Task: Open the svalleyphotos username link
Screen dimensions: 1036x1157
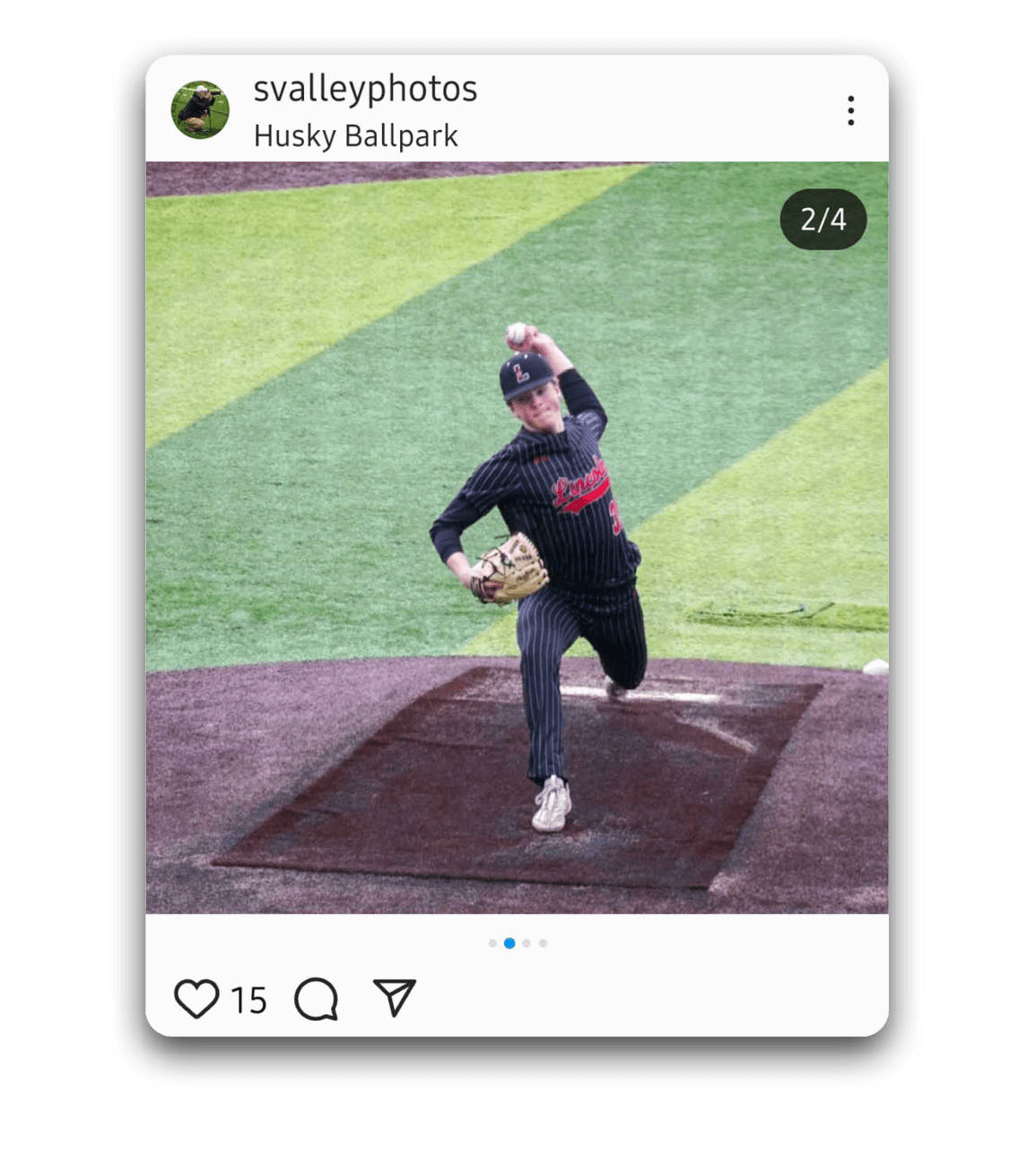Action: (365, 89)
